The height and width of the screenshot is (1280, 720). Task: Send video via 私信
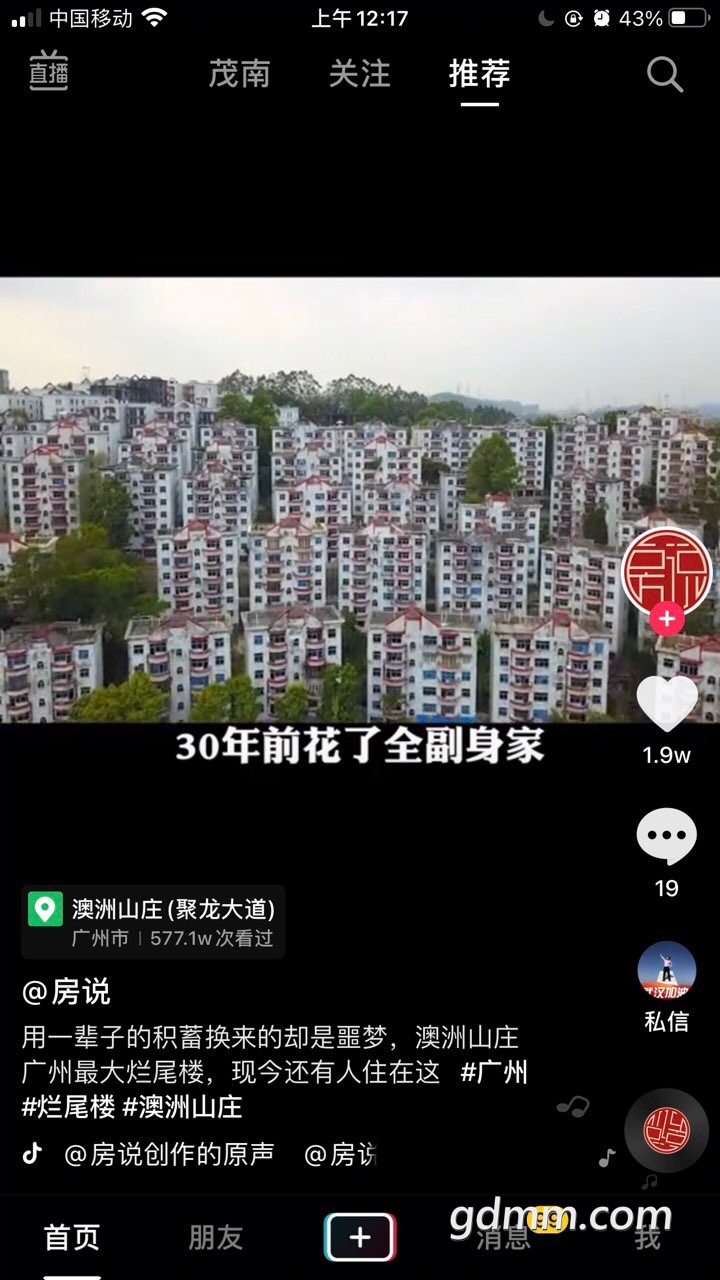tap(666, 985)
